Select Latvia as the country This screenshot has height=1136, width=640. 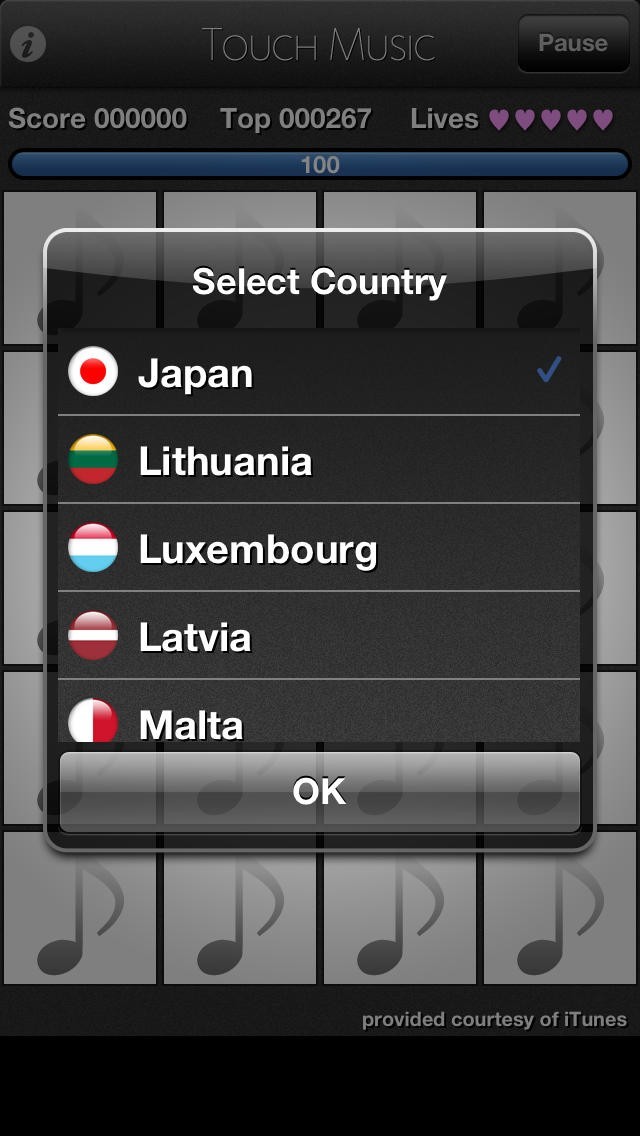(x=318, y=636)
